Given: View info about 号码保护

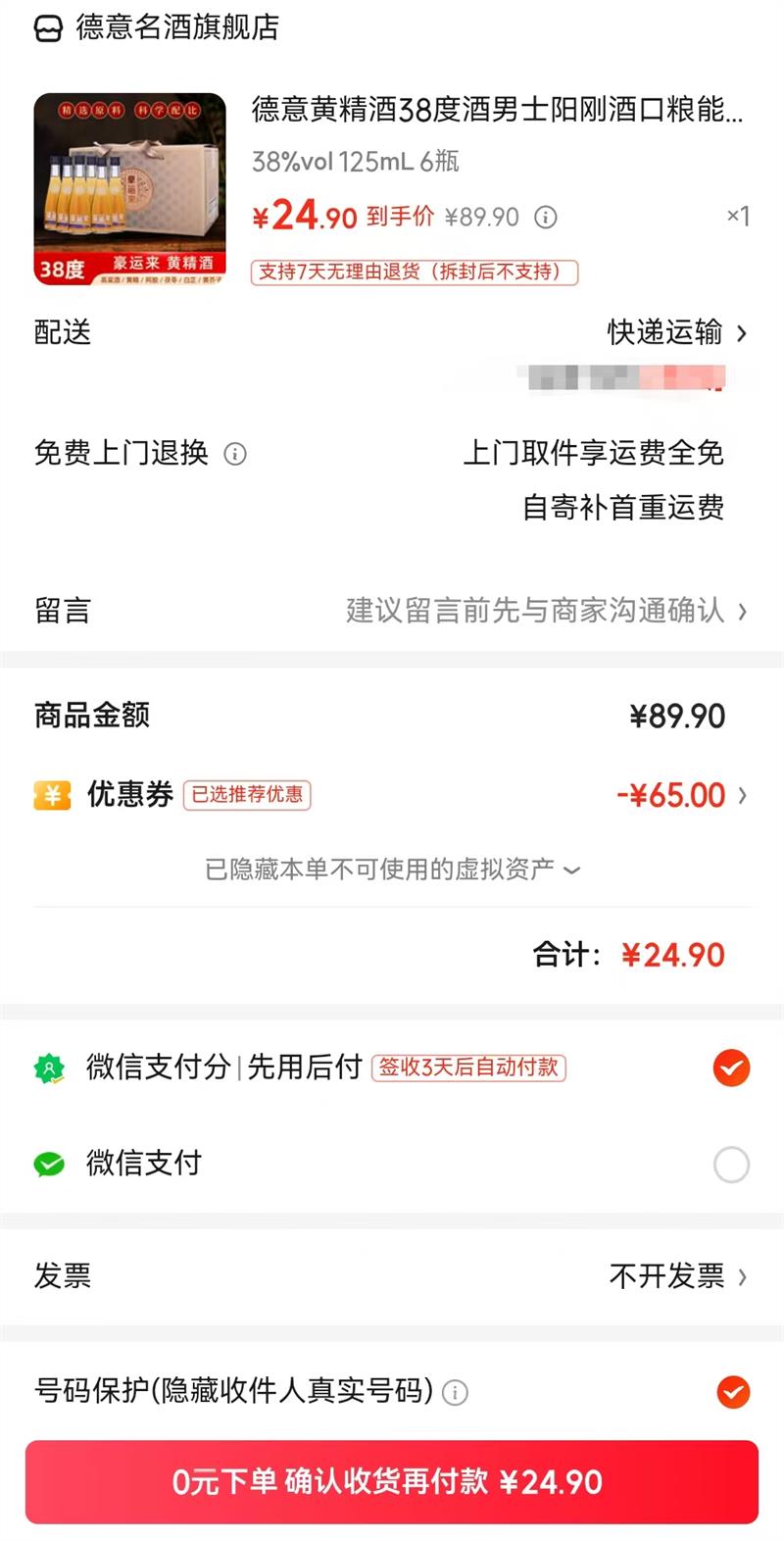Looking at the screenshot, I should pos(455,1392).
